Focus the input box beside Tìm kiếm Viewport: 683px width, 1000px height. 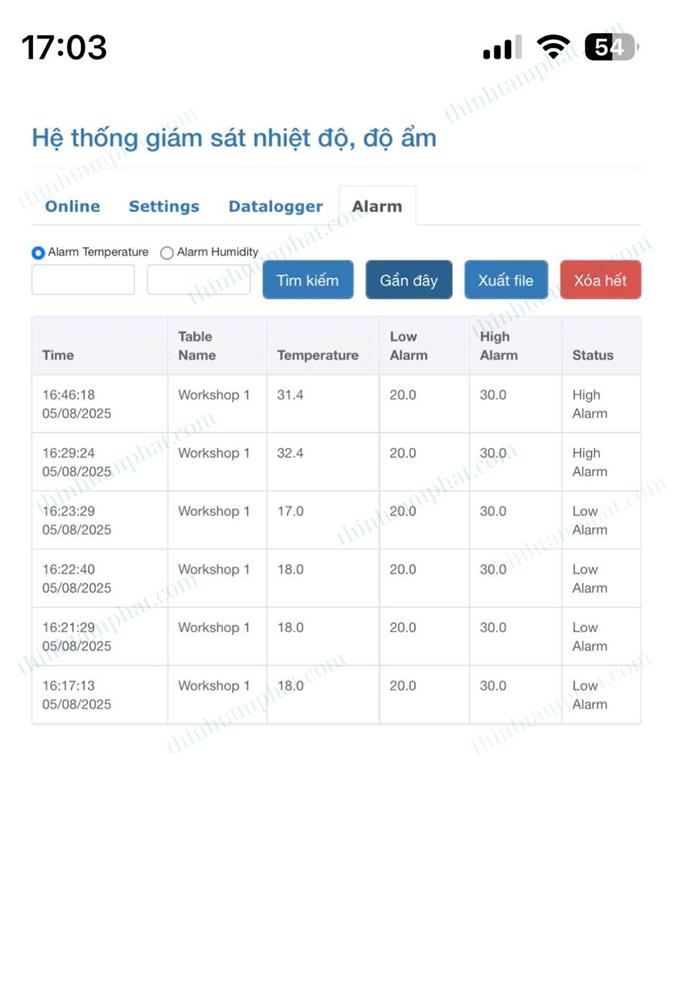pyautogui.click(x=198, y=280)
